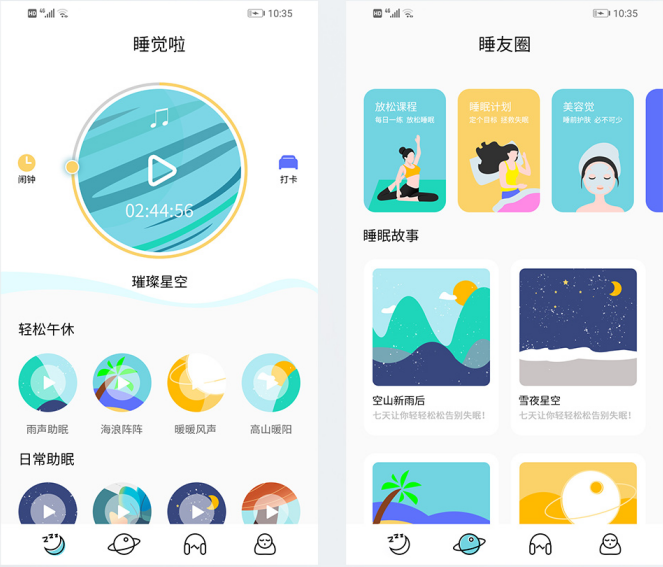Play the 雨声助眠 sound
Viewport: 663px width, 567px height.
(47, 383)
